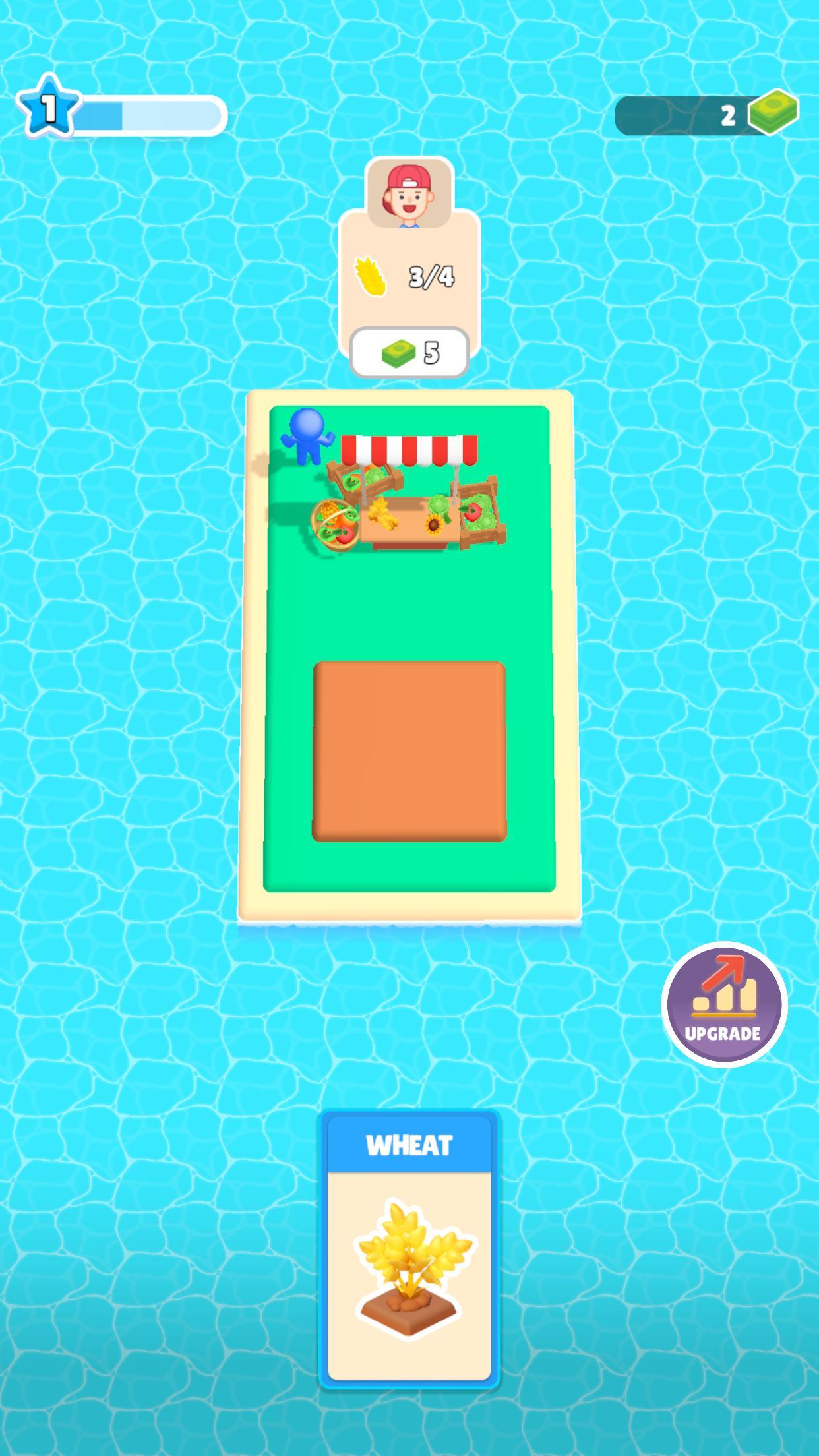Select the Wheat seed card
This screenshot has width=819, height=1456.
tap(409, 1250)
